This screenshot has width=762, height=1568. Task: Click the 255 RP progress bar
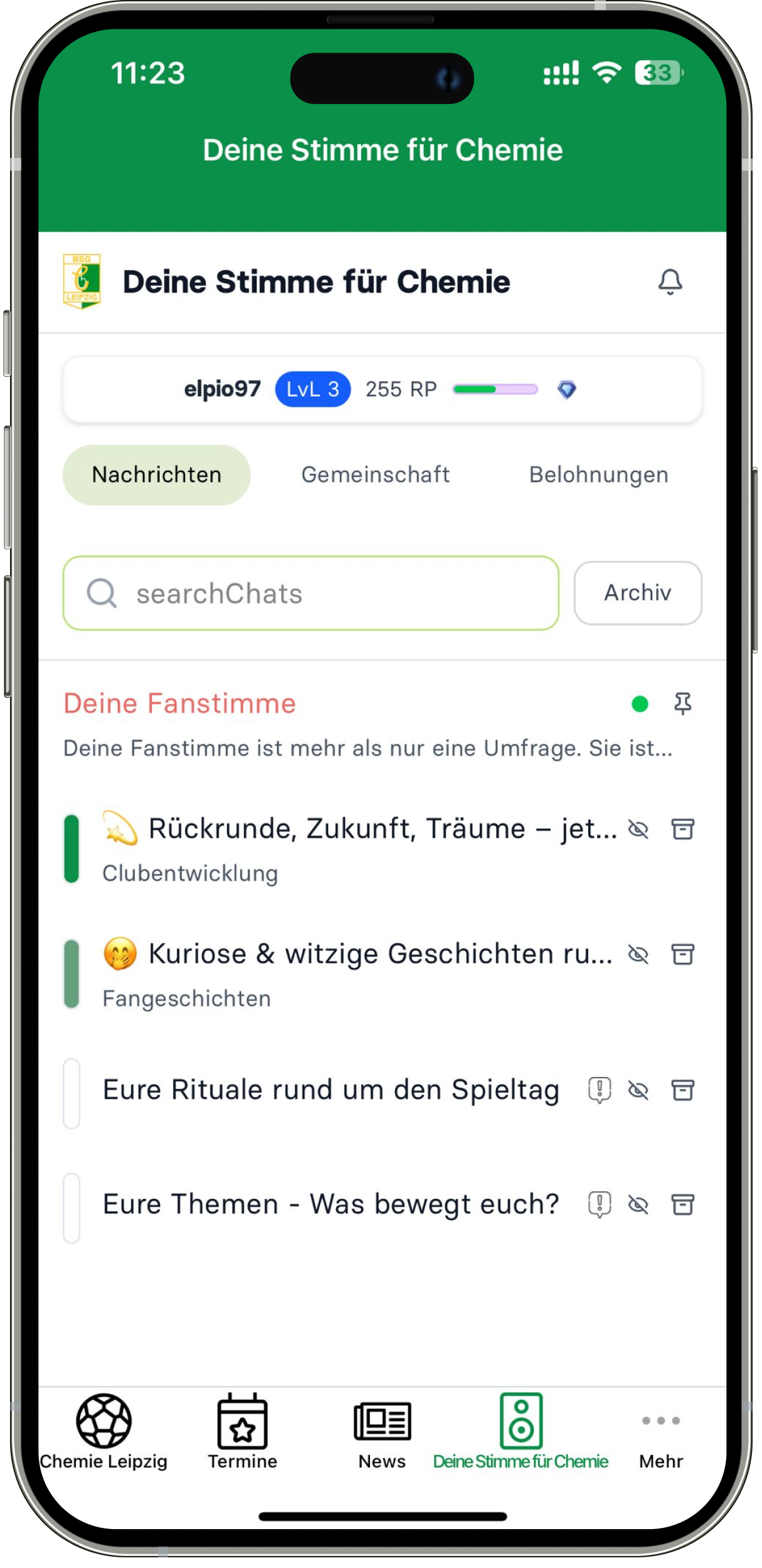pyautogui.click(x=495, y=389)
